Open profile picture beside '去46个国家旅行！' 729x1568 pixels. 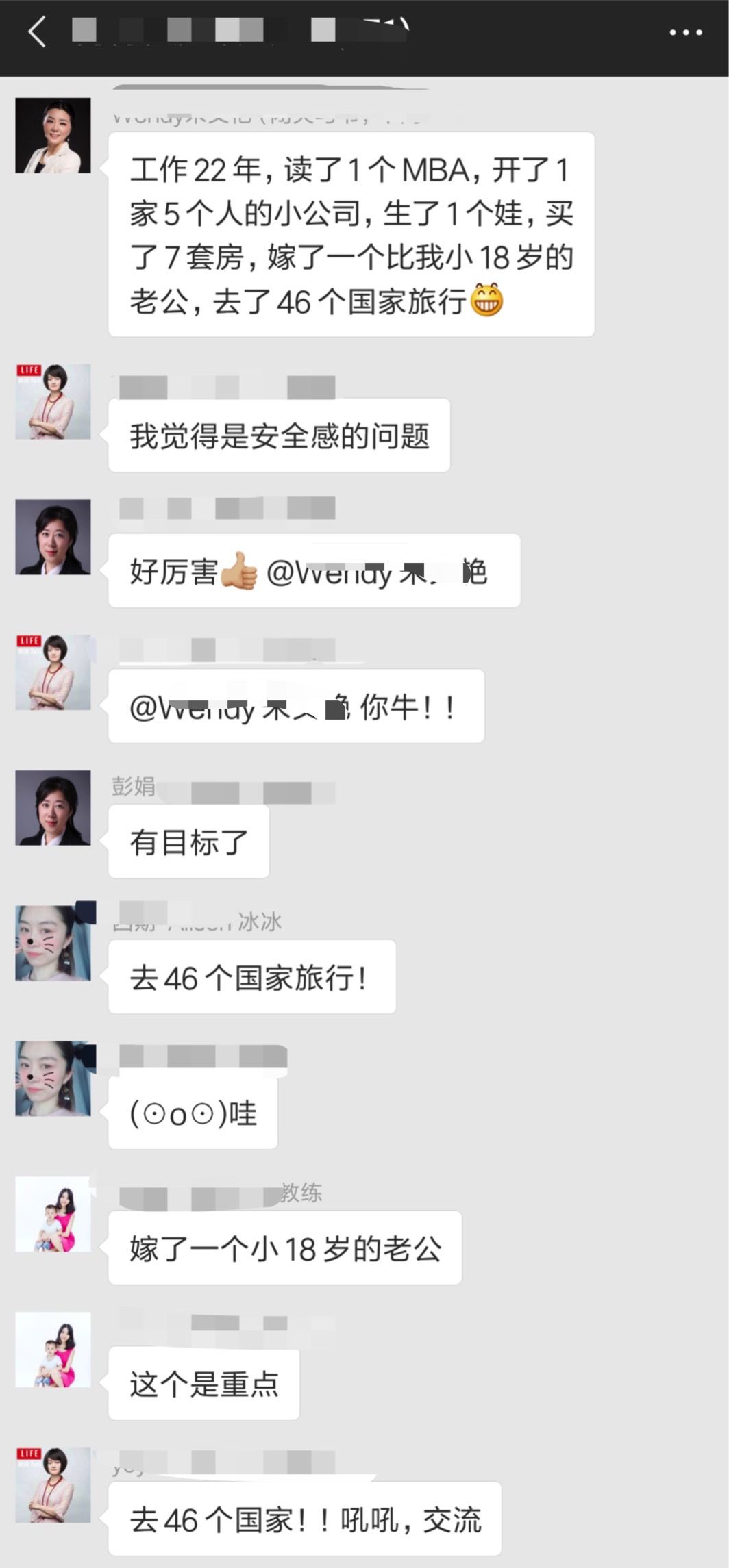point(53,943)
